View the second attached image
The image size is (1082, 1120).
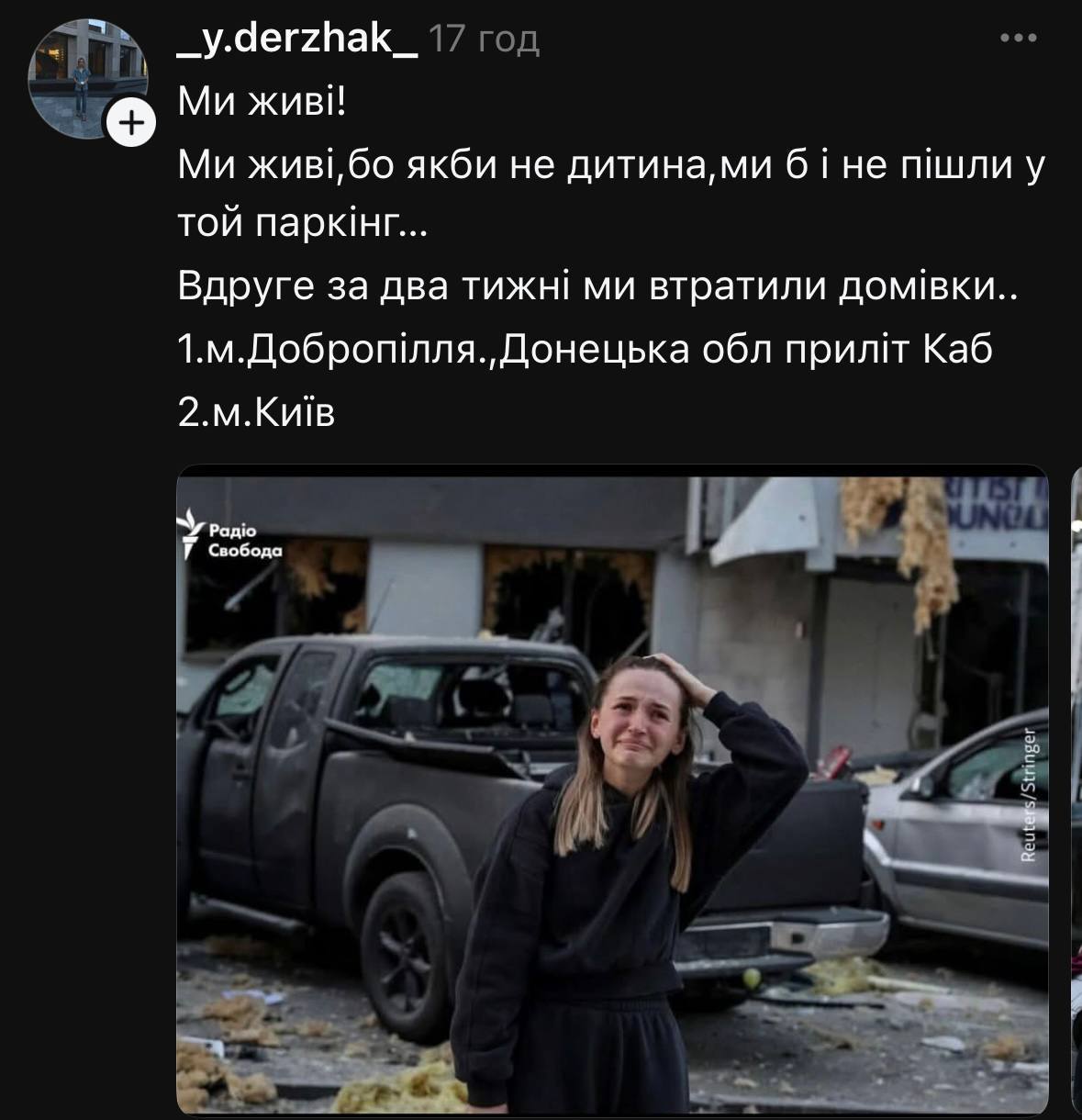(x=1076, y=790)
